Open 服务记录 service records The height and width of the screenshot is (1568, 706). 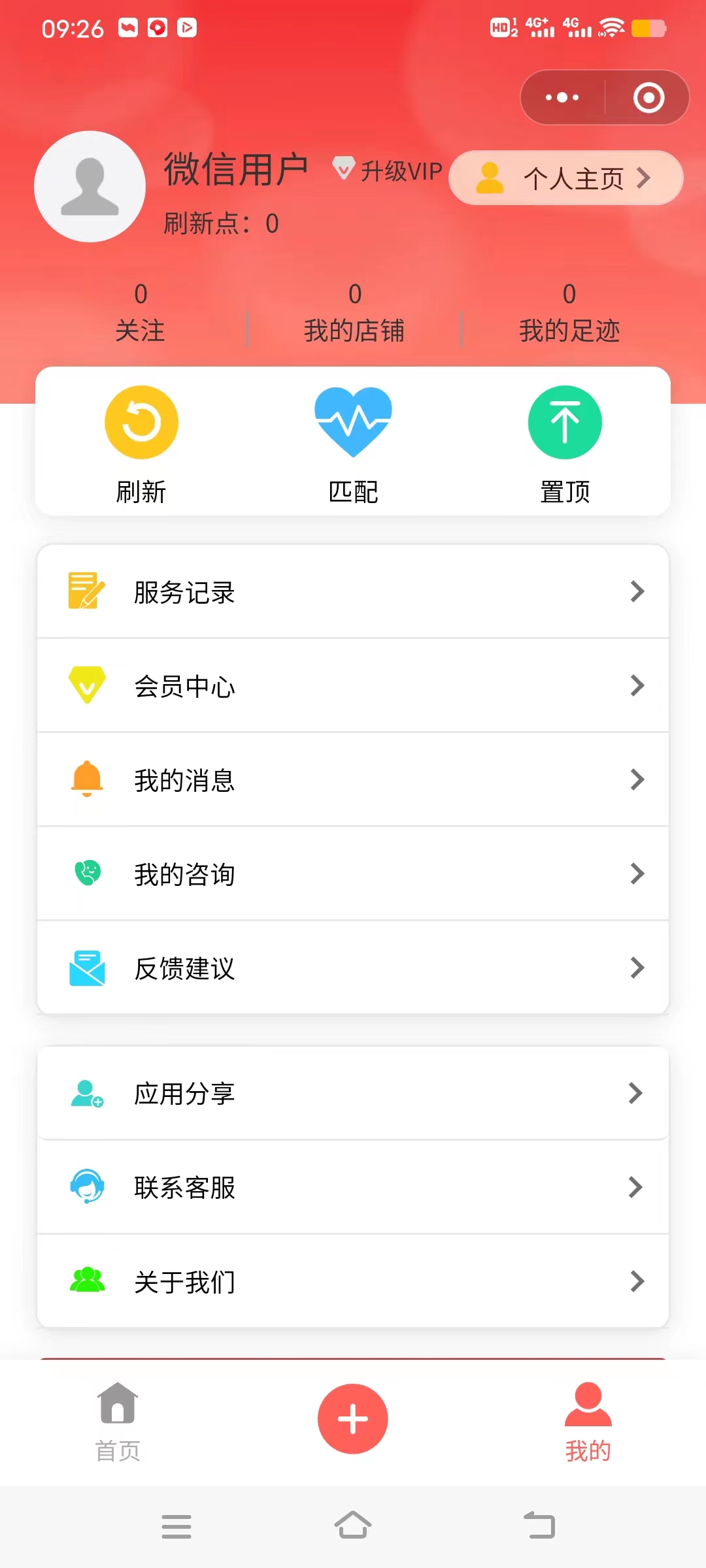[x=353, y=592]
